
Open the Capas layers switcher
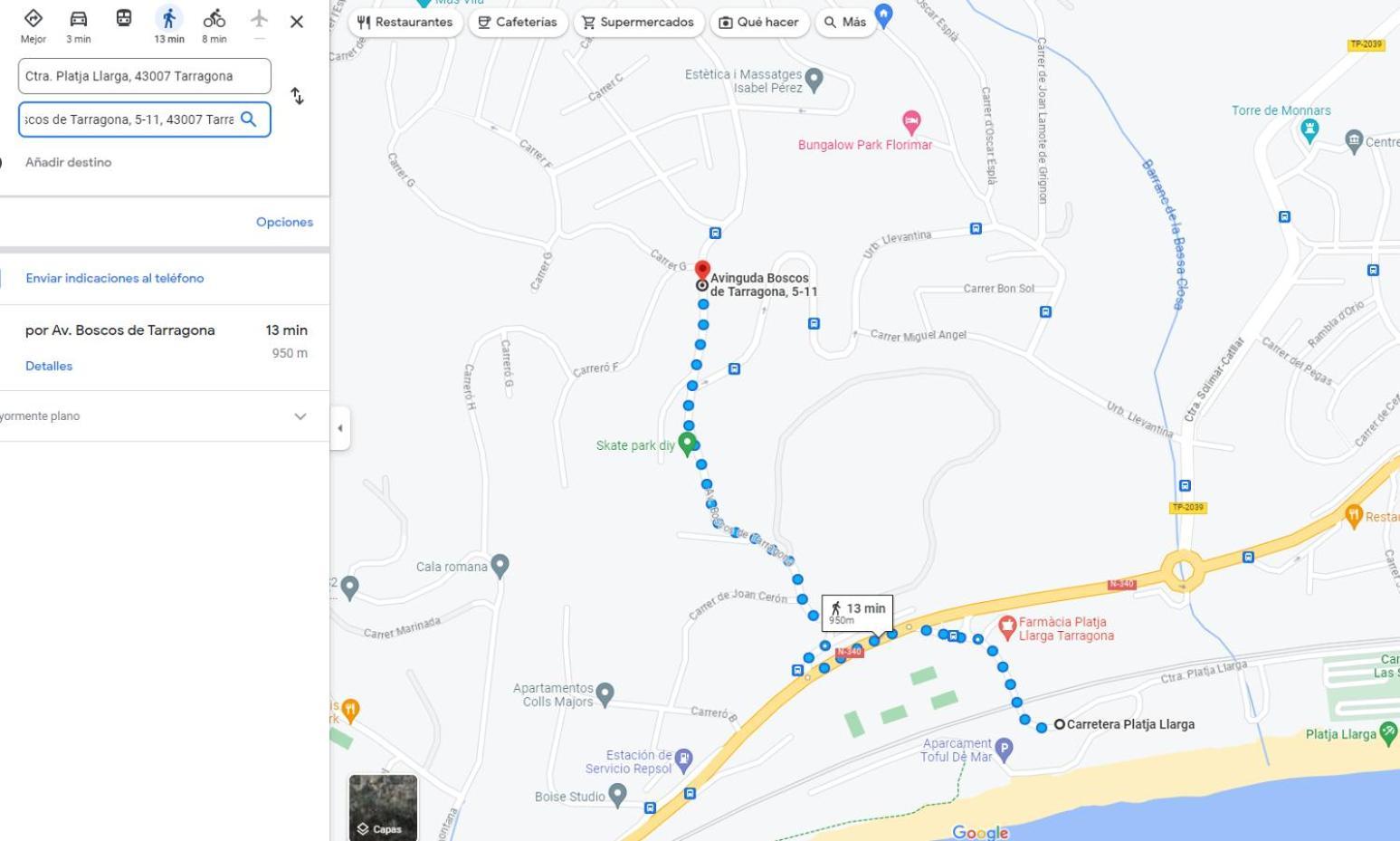pos(383,808)
